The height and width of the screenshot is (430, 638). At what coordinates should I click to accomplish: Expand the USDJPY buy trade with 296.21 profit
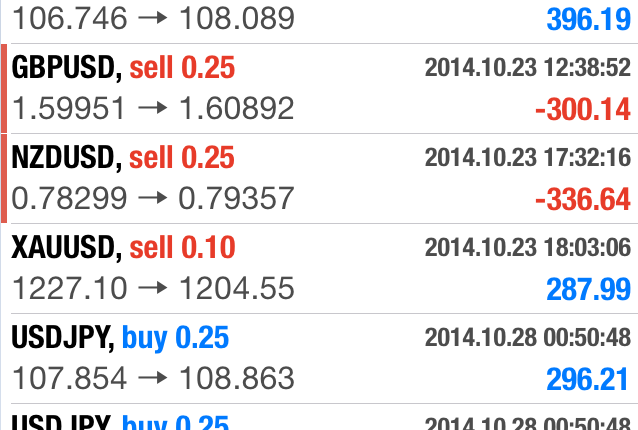click(x=320, y=358)
